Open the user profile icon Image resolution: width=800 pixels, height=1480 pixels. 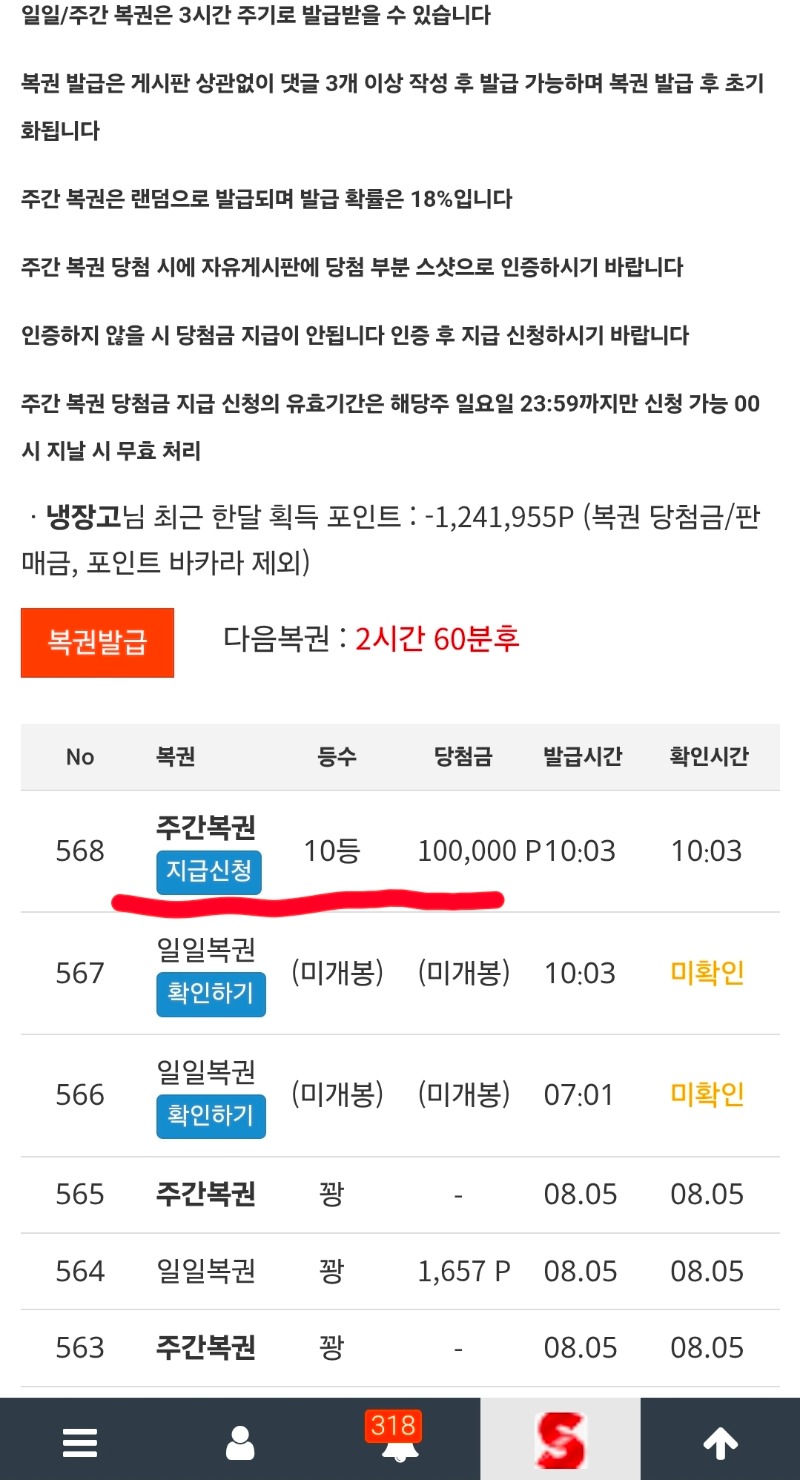(x=240, y=1441)
